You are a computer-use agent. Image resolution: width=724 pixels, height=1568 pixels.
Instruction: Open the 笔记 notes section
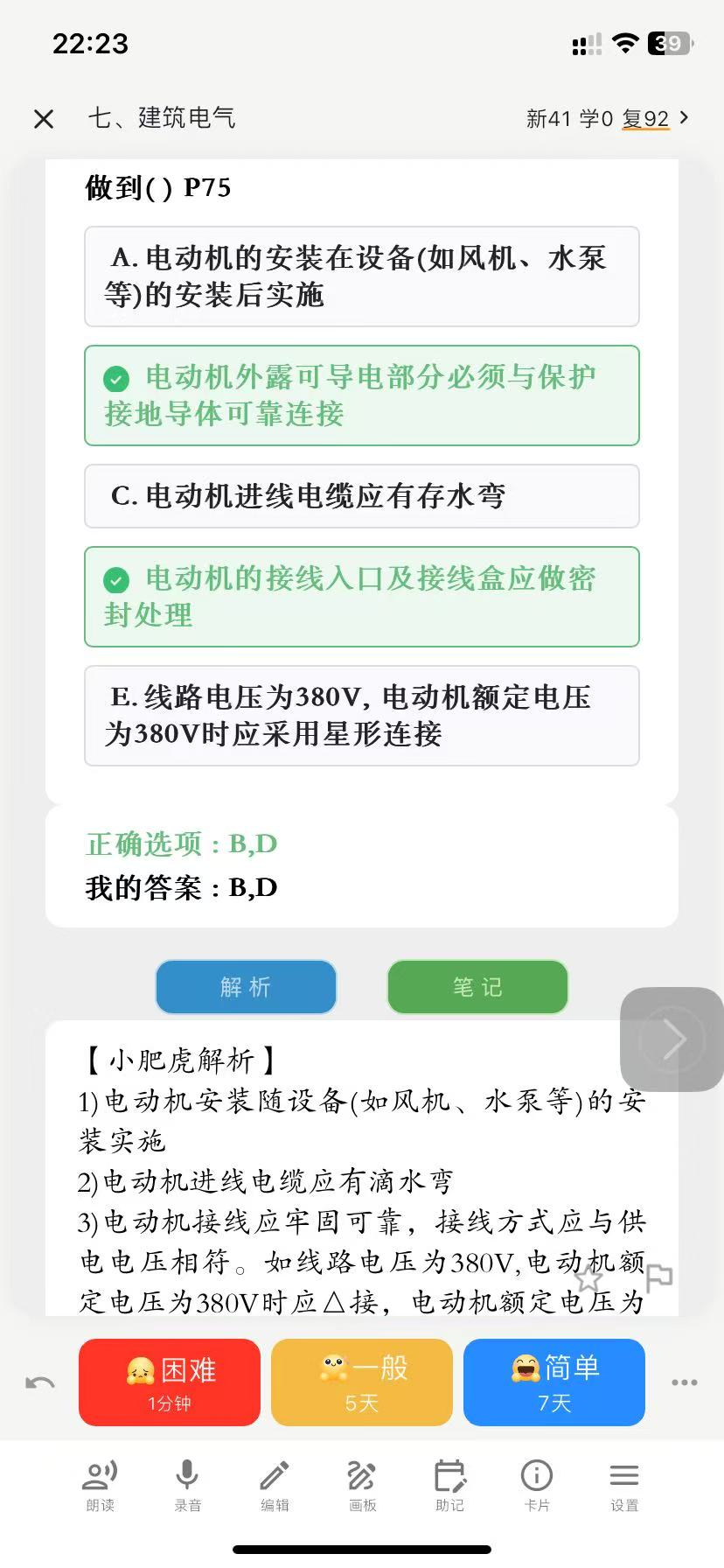(x=477, y=987)
